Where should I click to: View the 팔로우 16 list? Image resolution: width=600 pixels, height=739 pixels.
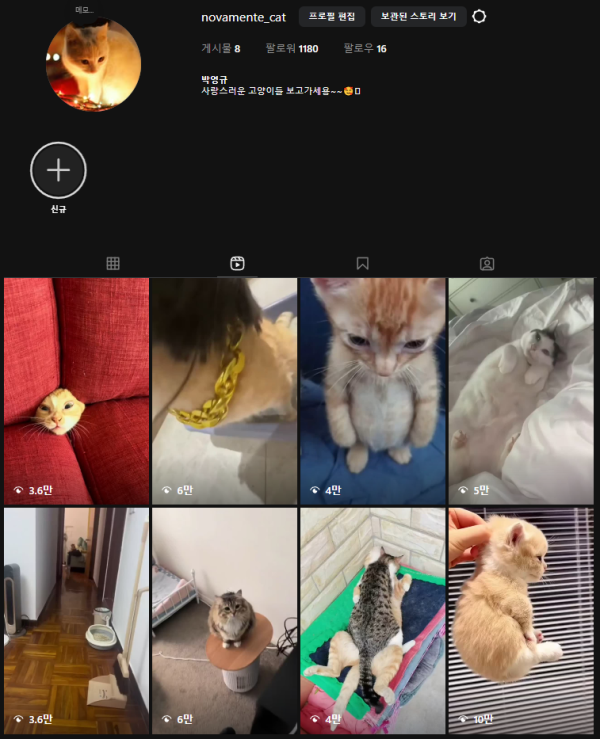(x=365, y=48)
